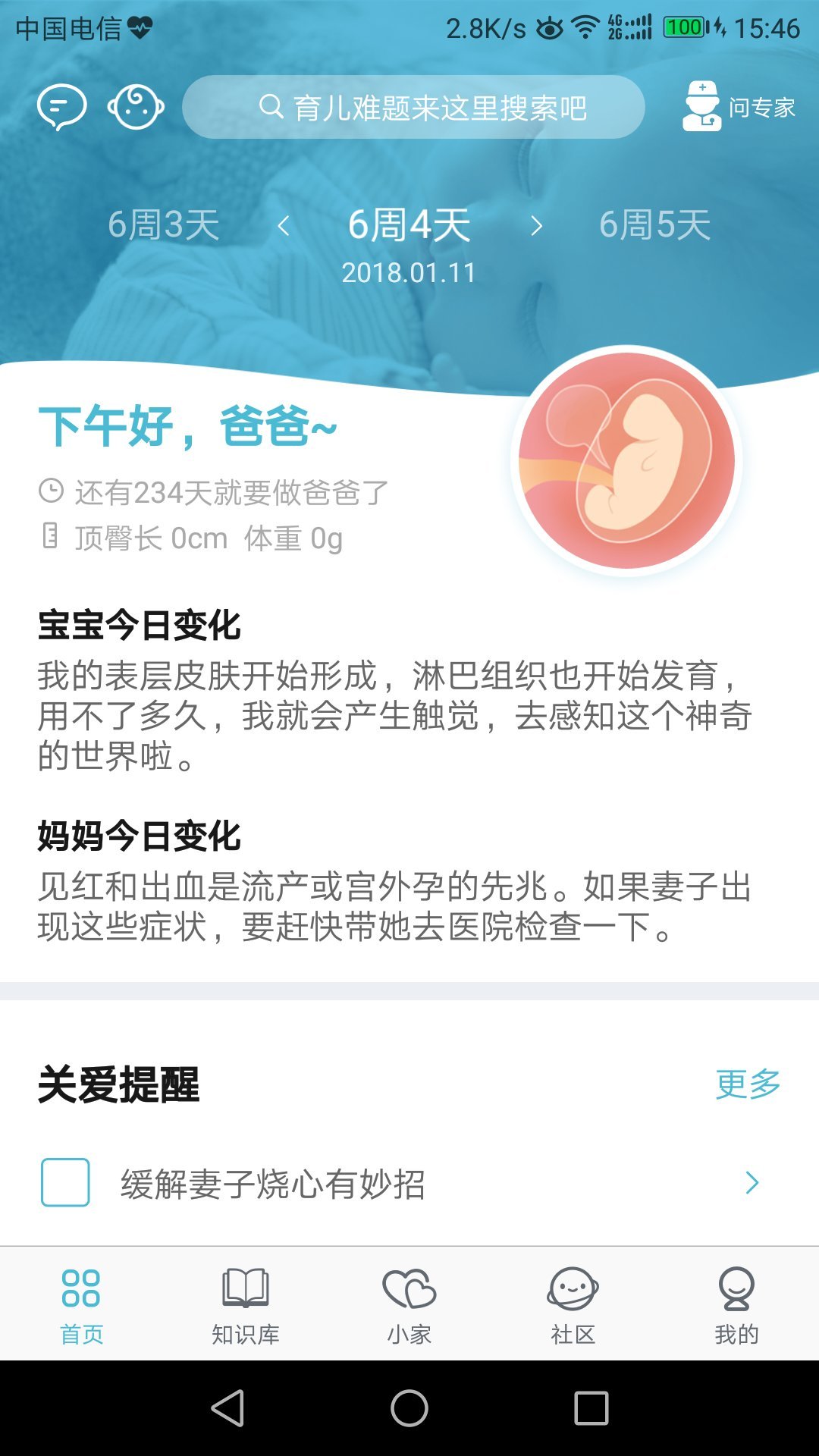Screen dimensions: 819x1456
Task: Go to next day 6周5天
Action: pos(654,225)
